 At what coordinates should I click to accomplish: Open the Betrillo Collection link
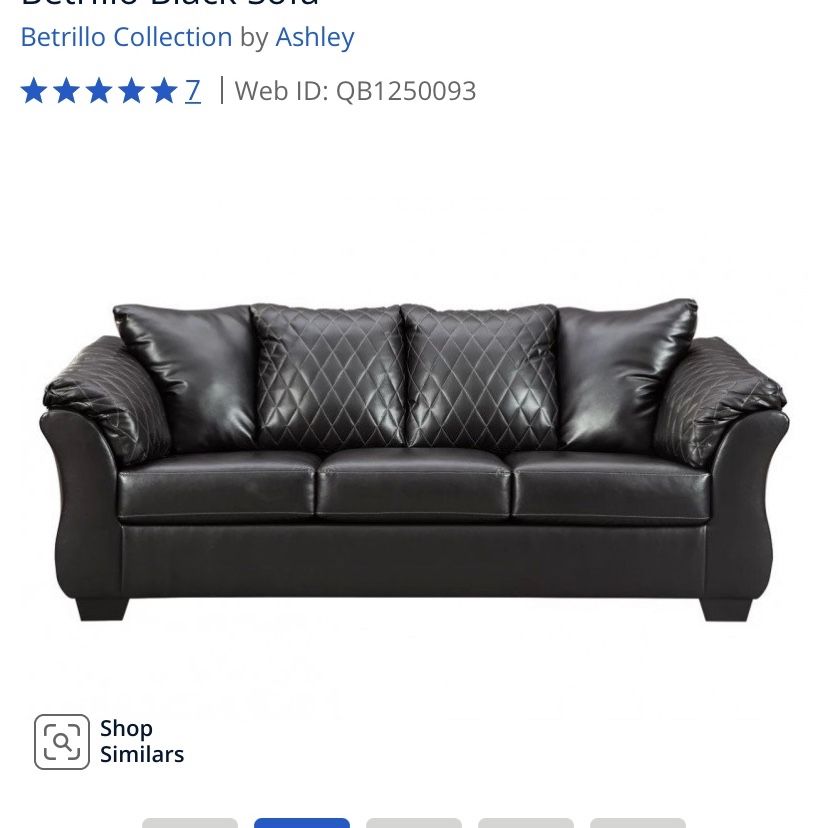click(126, 37)
